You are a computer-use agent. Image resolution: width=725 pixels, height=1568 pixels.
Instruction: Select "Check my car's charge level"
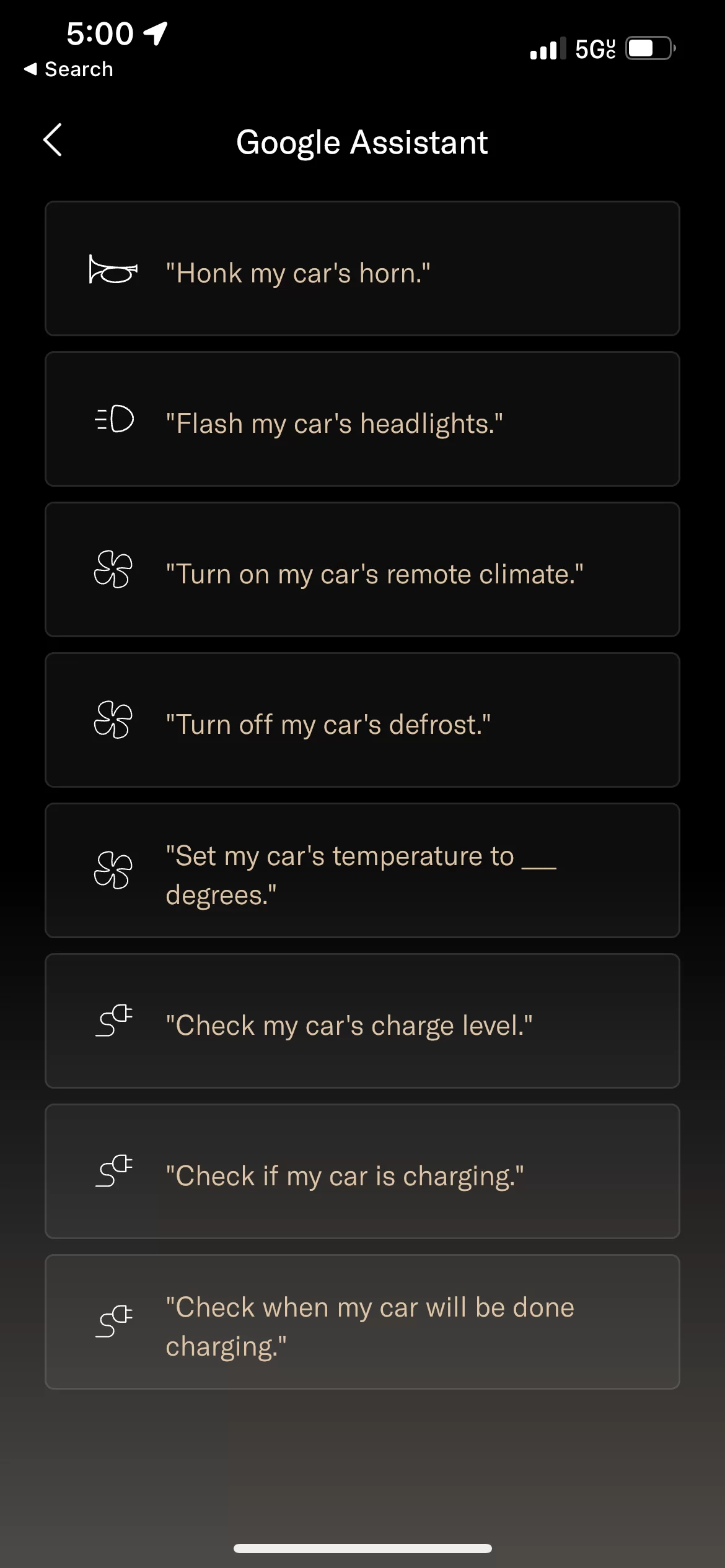[362, 1021]
